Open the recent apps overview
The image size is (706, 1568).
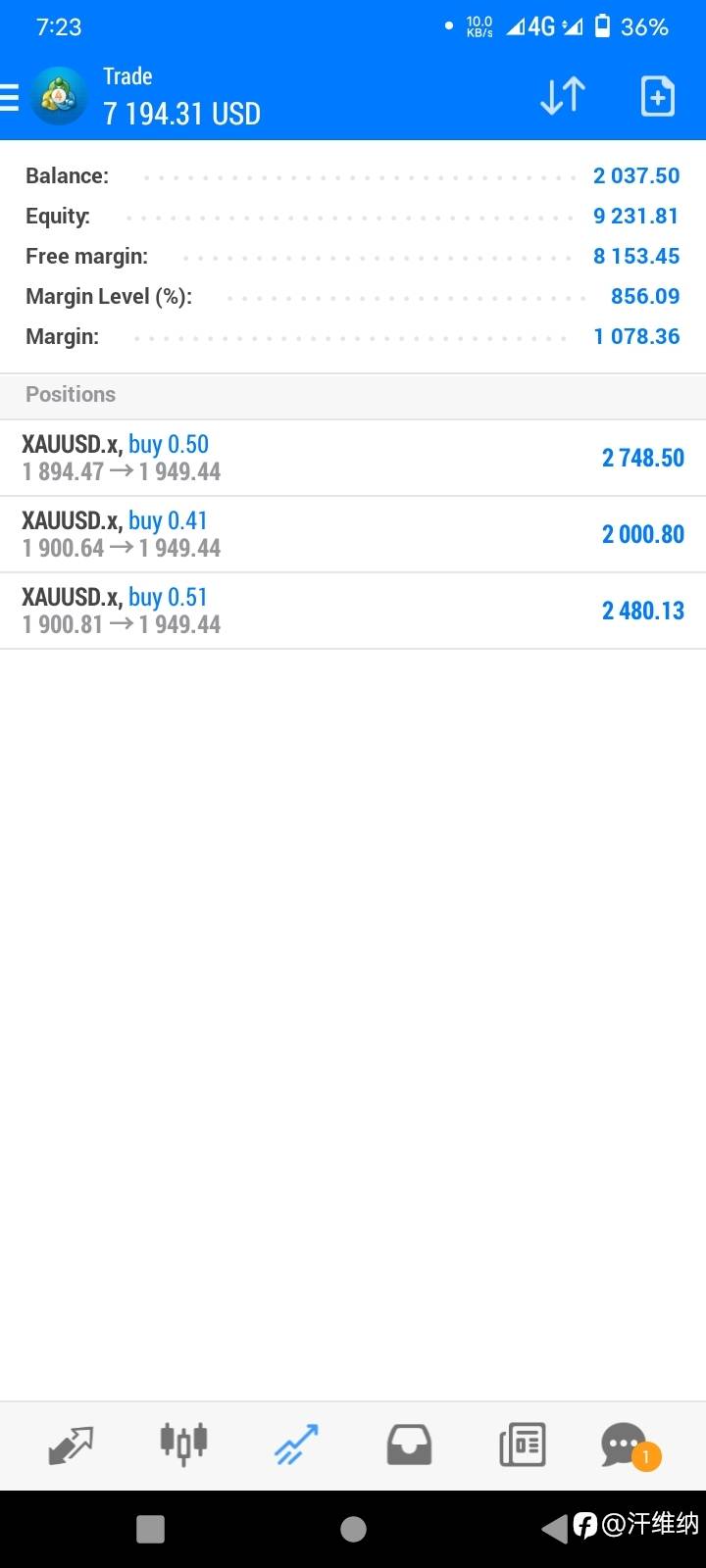tap(150, 1529)
